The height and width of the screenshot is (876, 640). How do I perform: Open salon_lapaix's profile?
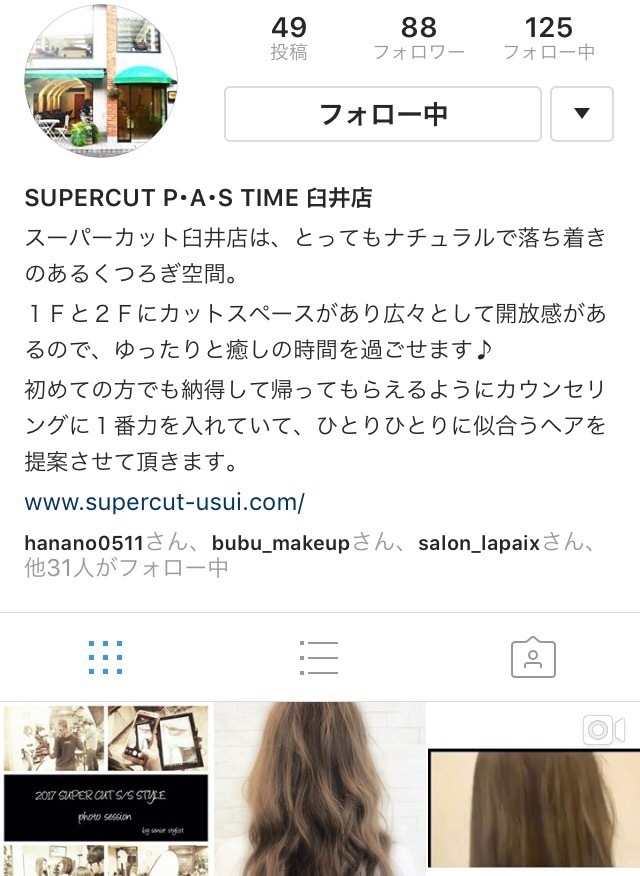tap(478, 544)
